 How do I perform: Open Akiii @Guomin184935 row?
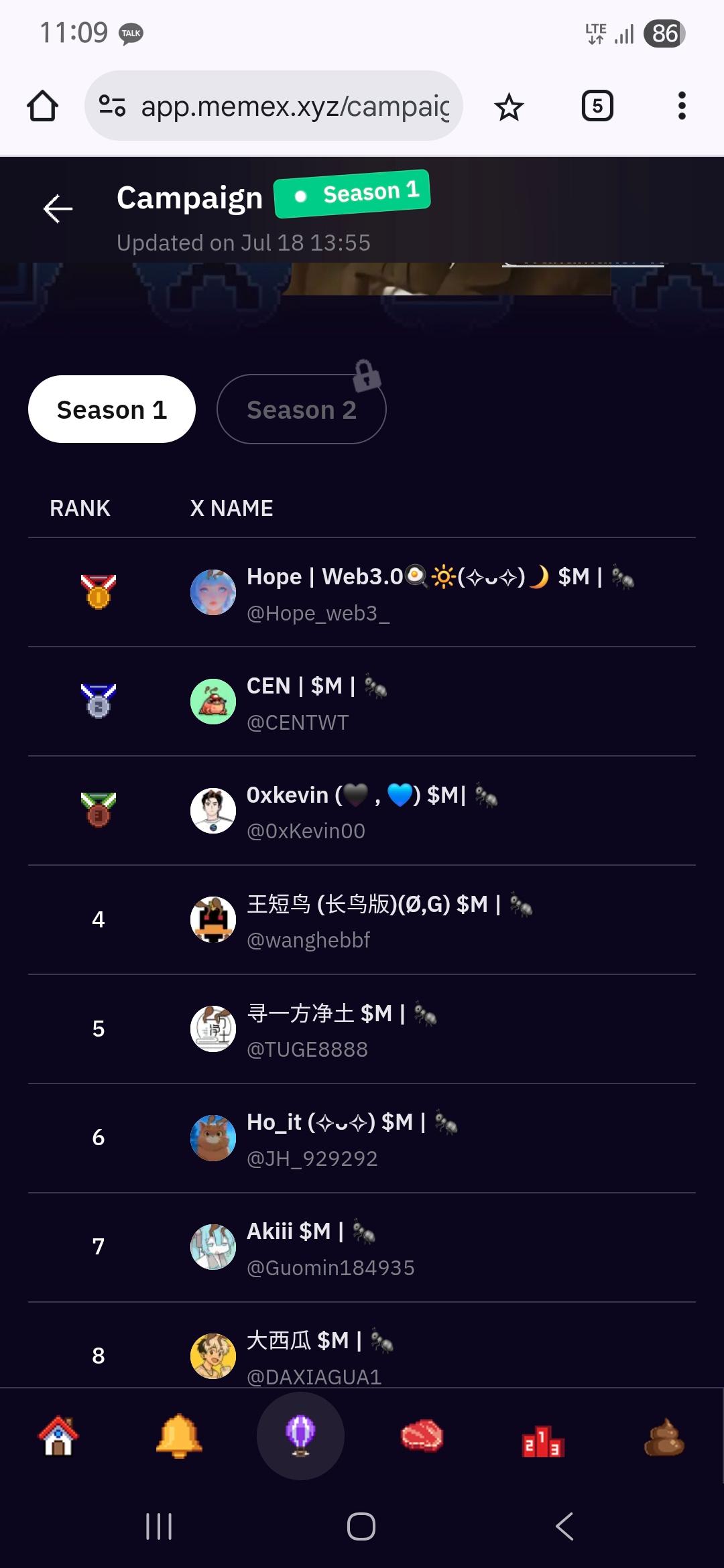point(362,1248)
